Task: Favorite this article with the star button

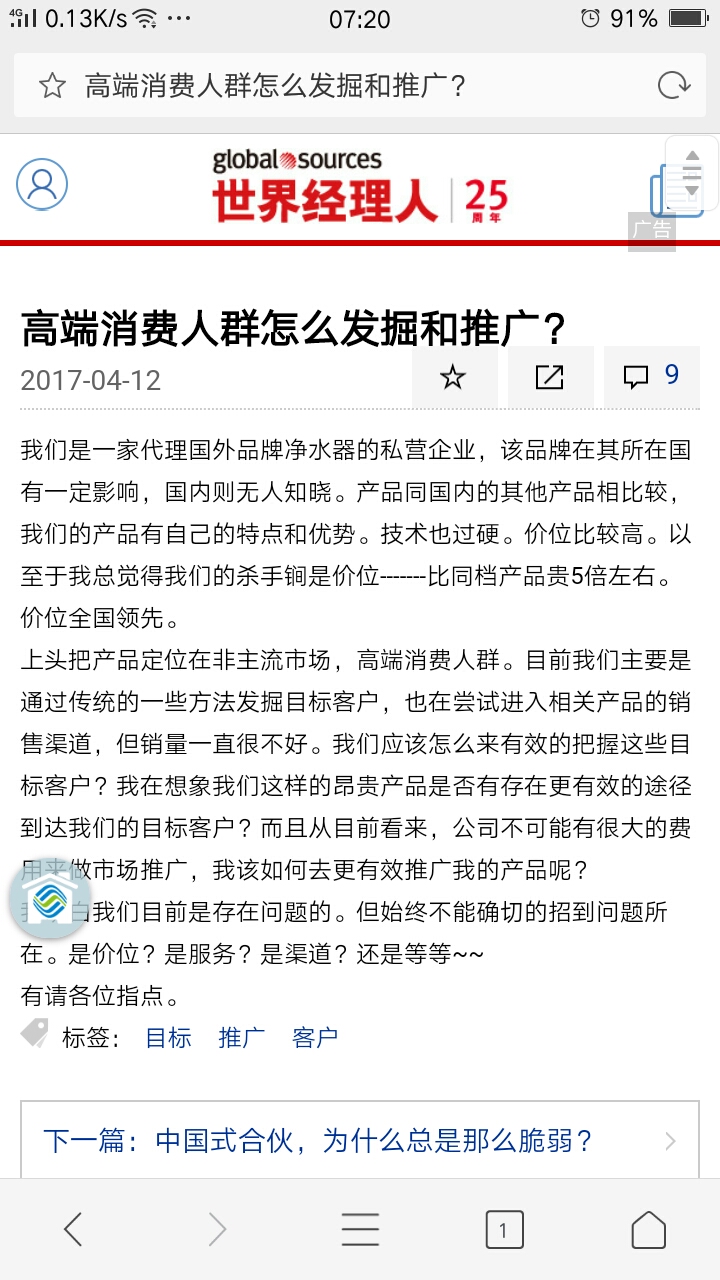Action: [454, 377]
